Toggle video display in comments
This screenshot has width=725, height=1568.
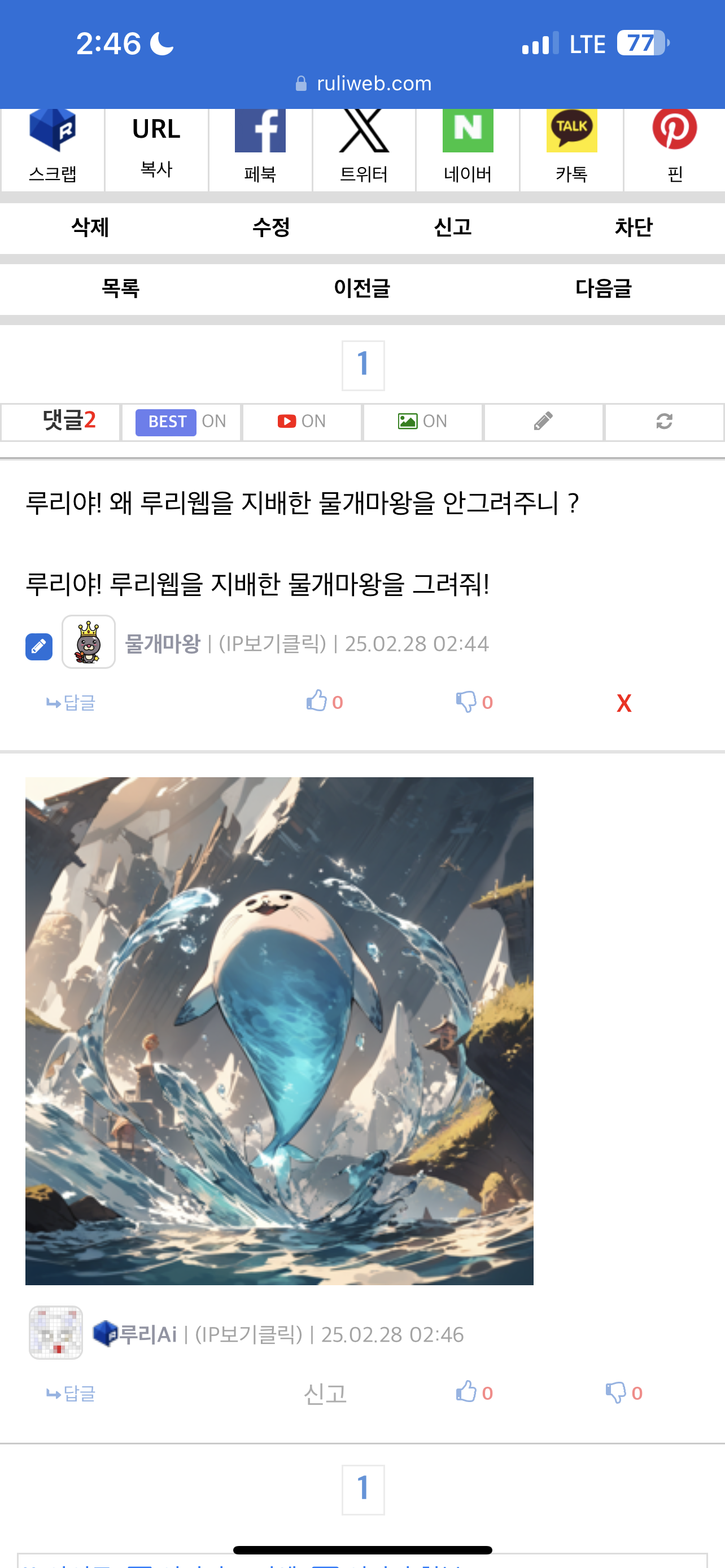click(302, 421)
